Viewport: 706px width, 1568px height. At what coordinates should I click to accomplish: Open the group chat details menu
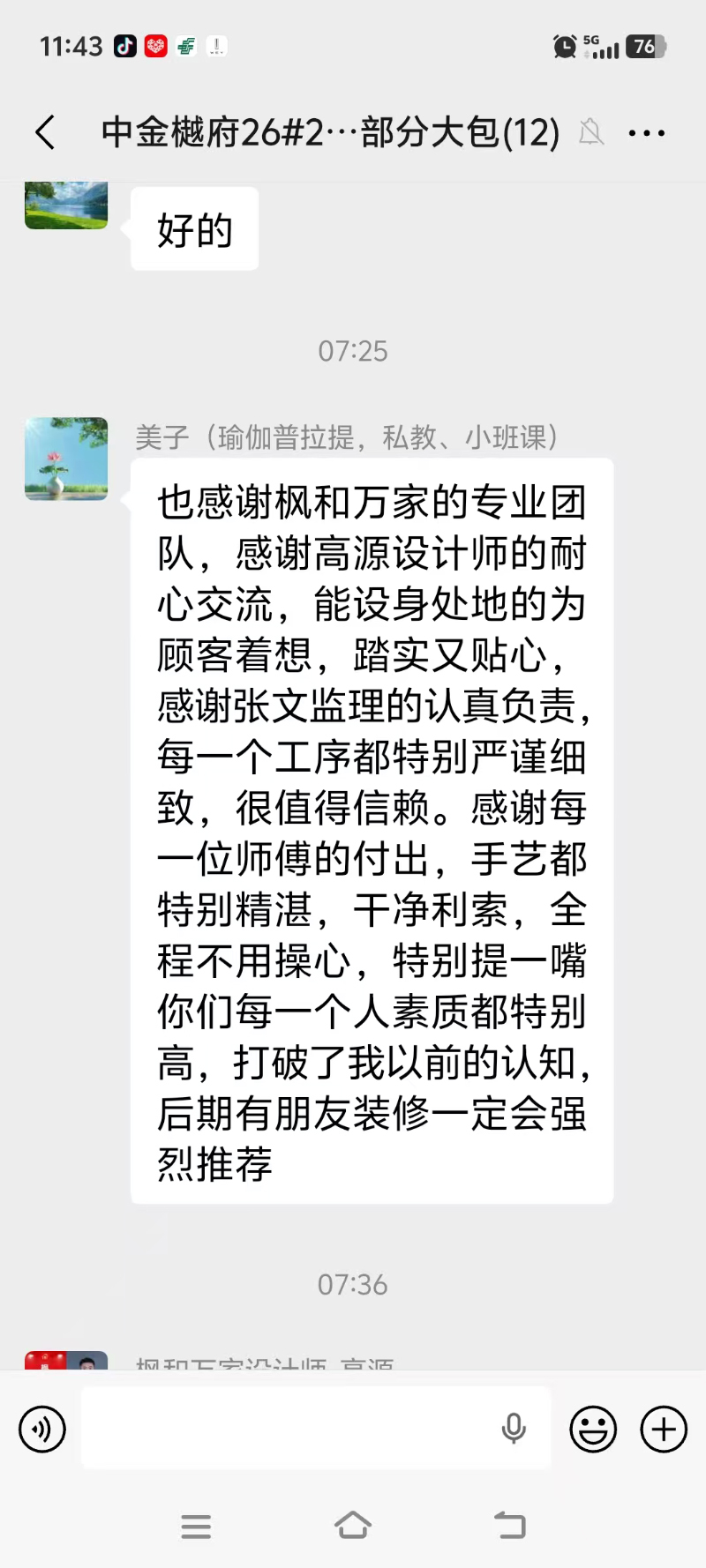[x=647, y=133]
